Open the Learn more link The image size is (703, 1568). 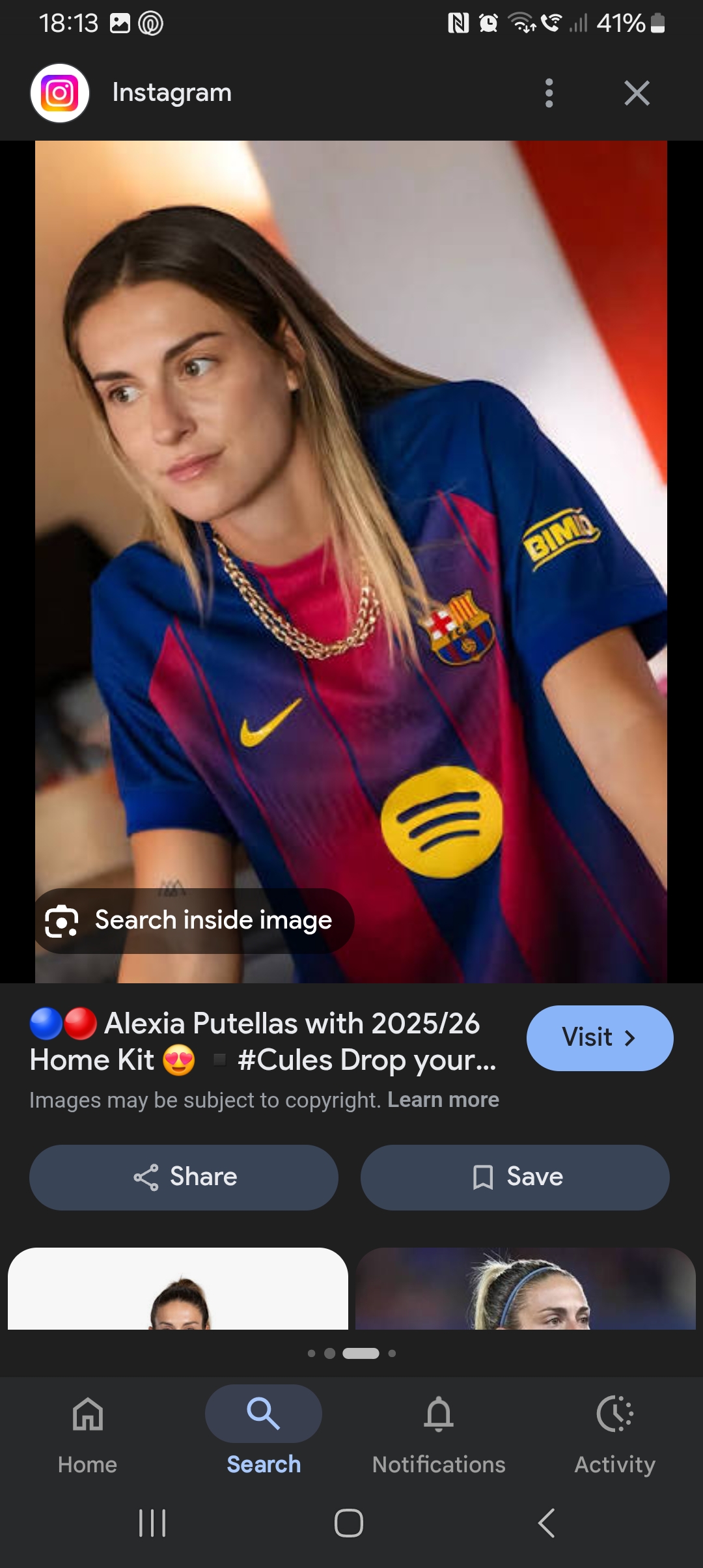[x=443, y=1099]
